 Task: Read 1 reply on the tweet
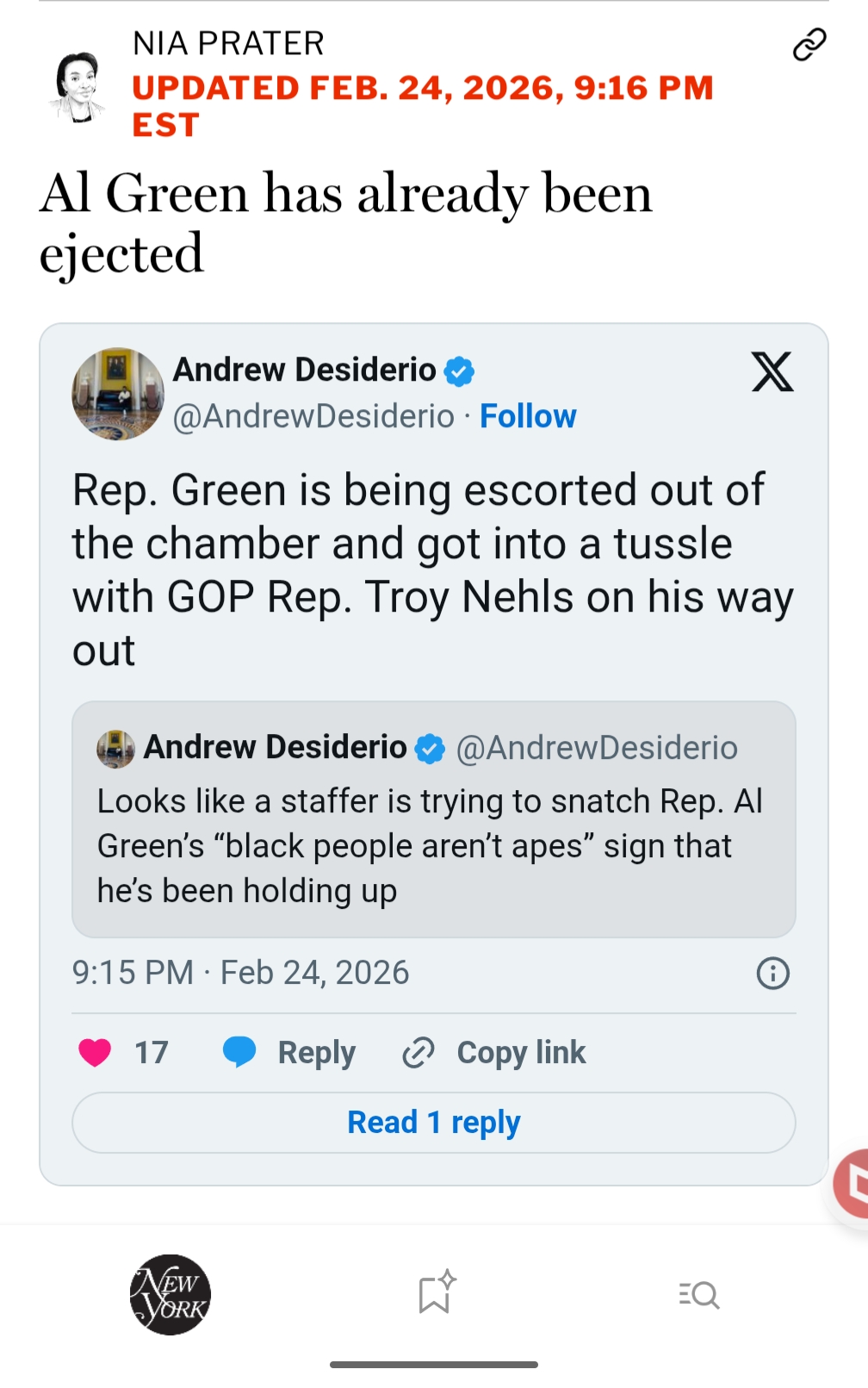click(433, 1123)
